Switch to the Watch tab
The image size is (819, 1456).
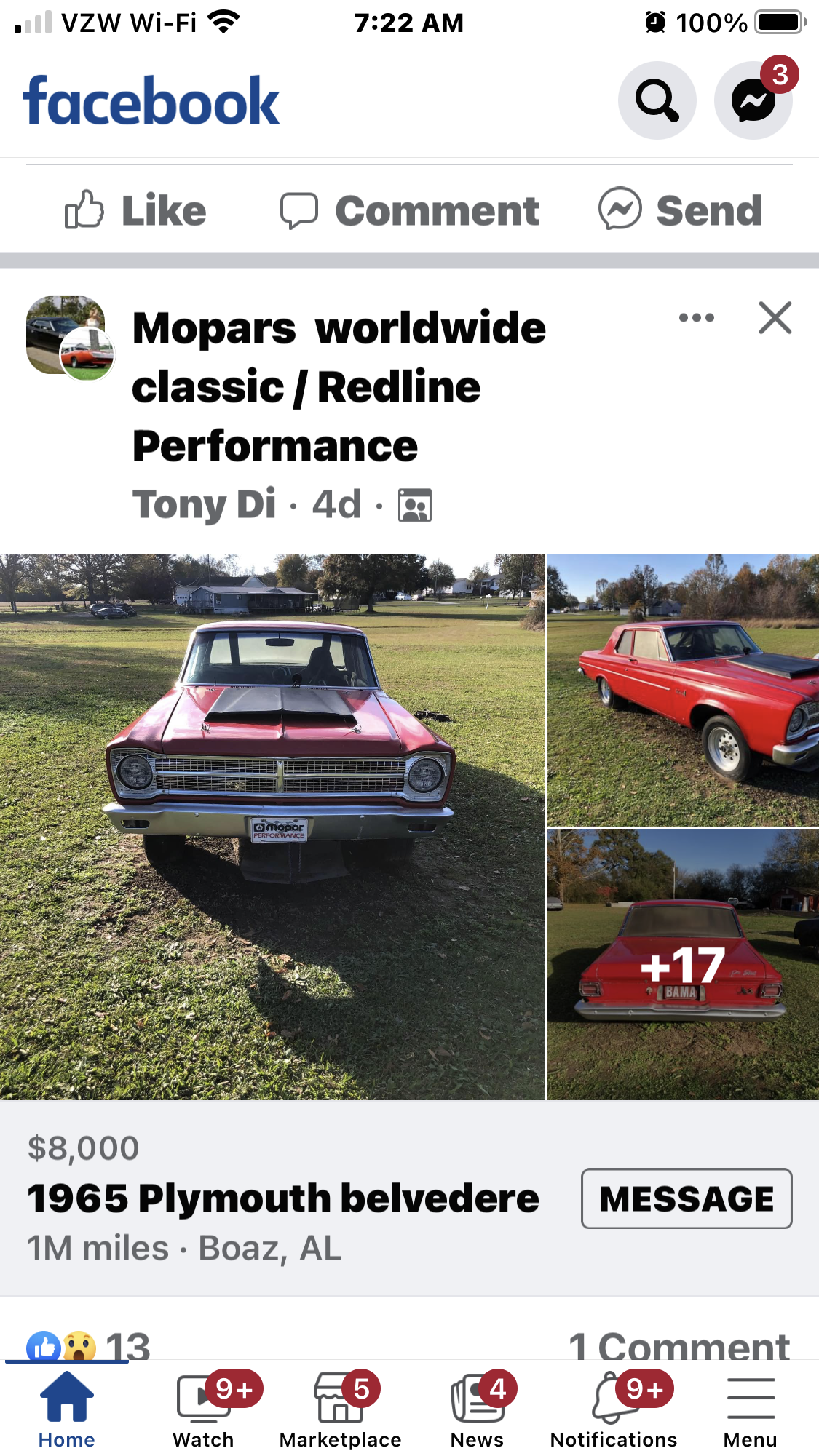pos(203,1407)
